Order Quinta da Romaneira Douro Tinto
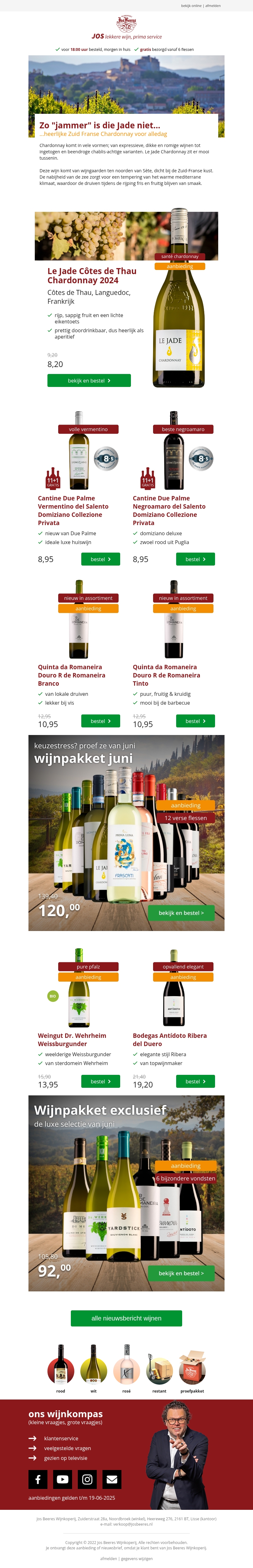The image size is (253, 1568). pos(196,721)
